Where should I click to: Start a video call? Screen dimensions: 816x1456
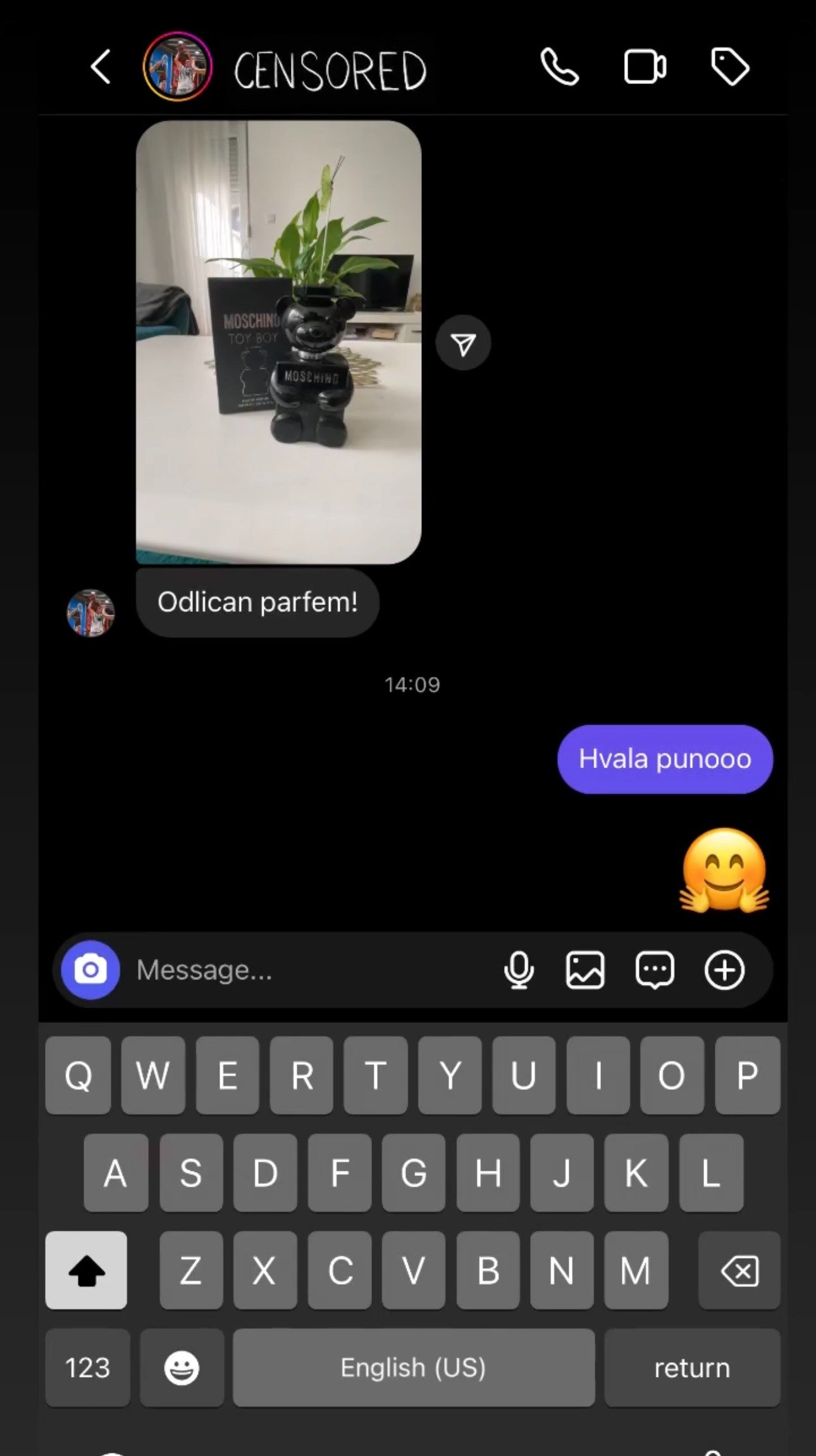point(645,67)
